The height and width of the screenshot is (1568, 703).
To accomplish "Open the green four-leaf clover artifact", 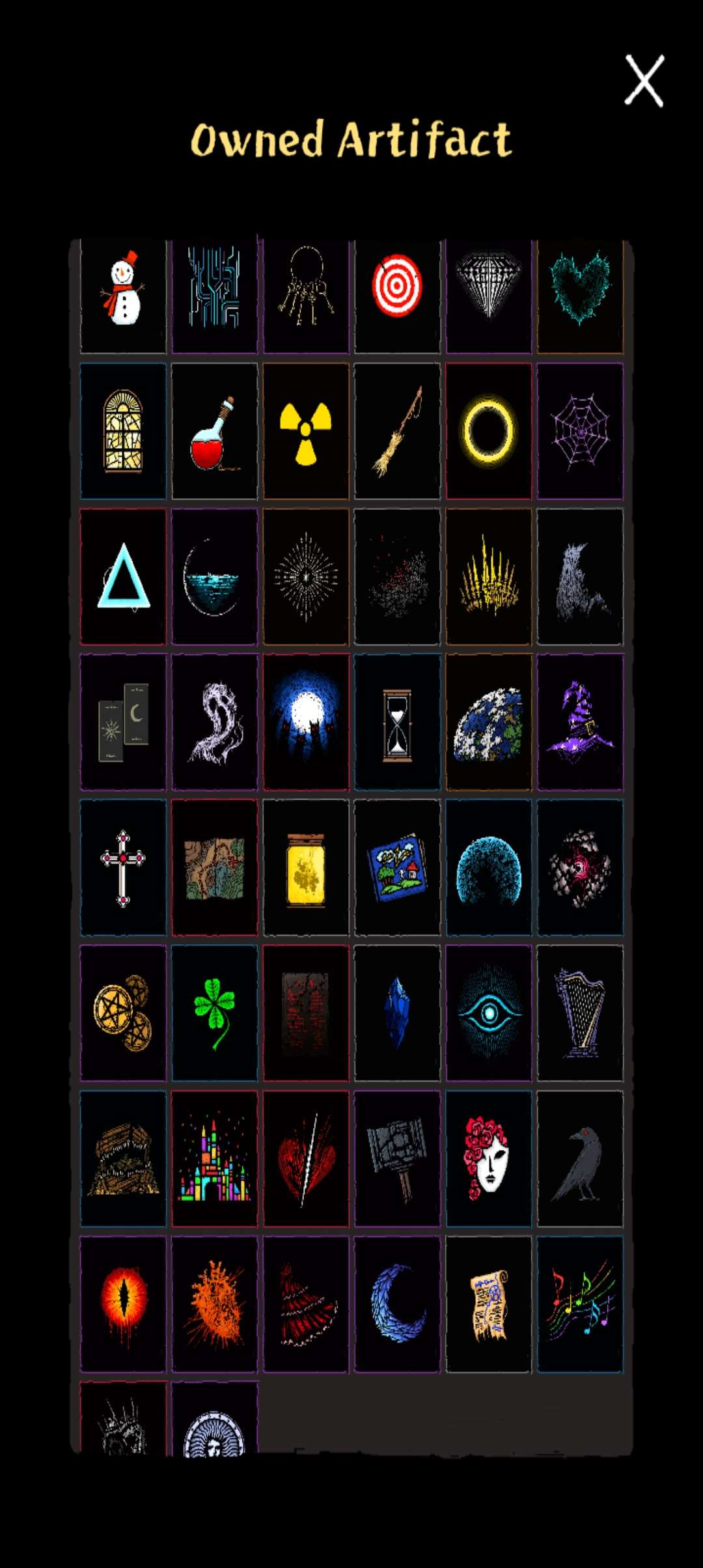I will [214, 1013].
